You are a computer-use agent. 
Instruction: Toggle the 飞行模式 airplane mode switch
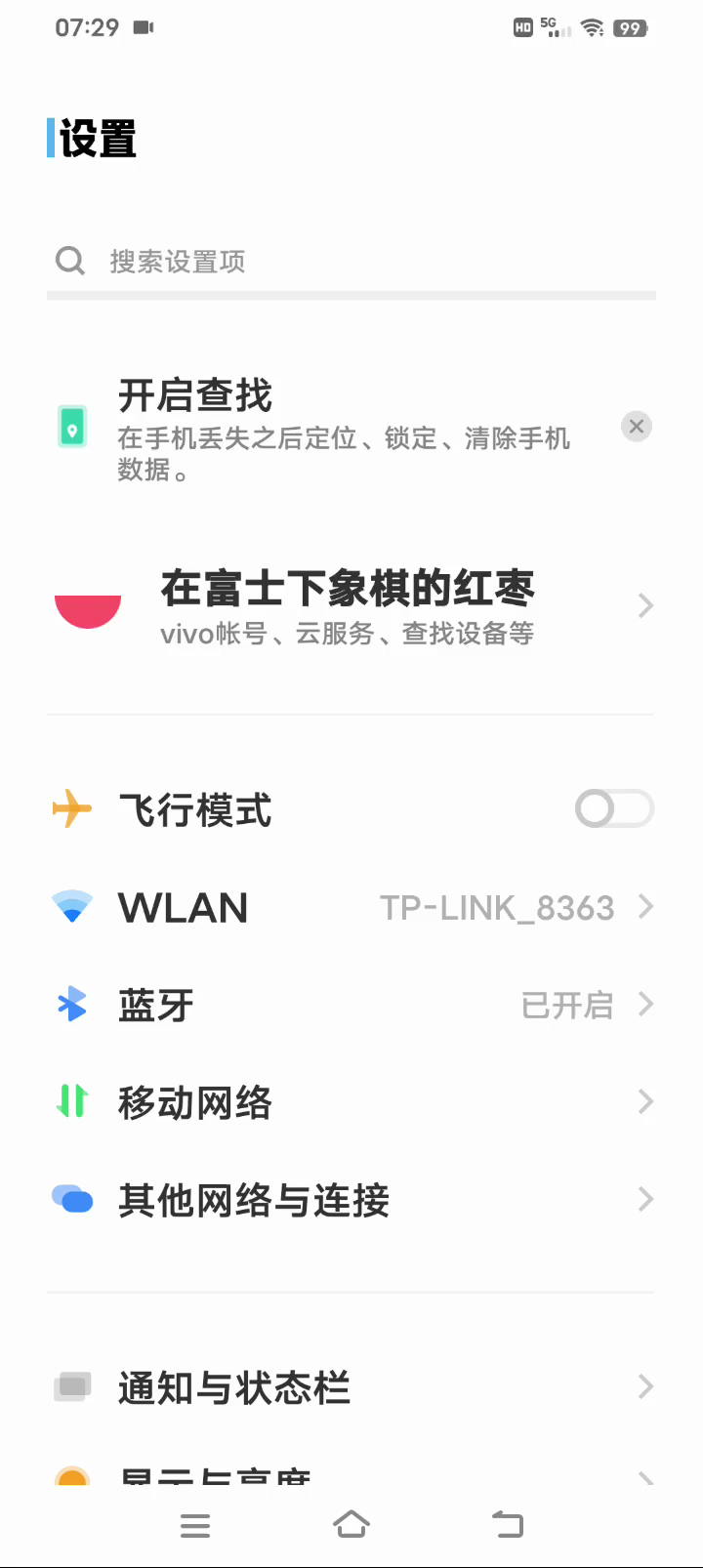[614, 808]
